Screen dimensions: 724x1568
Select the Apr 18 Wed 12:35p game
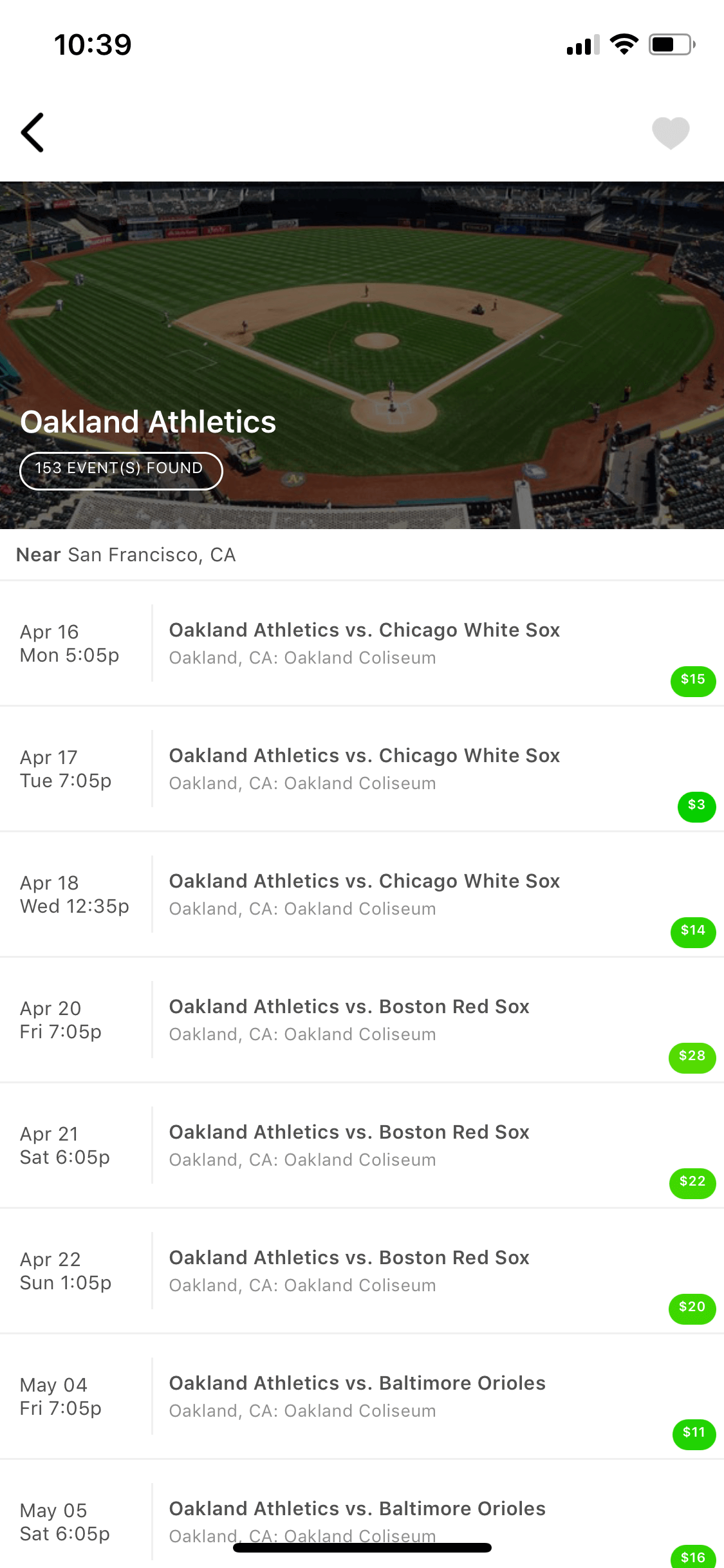(x=362, y=894)
